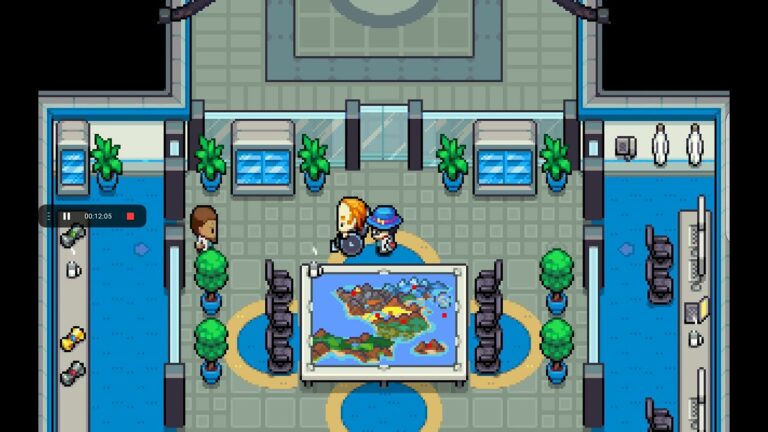768x432 pixels.
Task: Pause the screen recording
Action: point(67,216)
